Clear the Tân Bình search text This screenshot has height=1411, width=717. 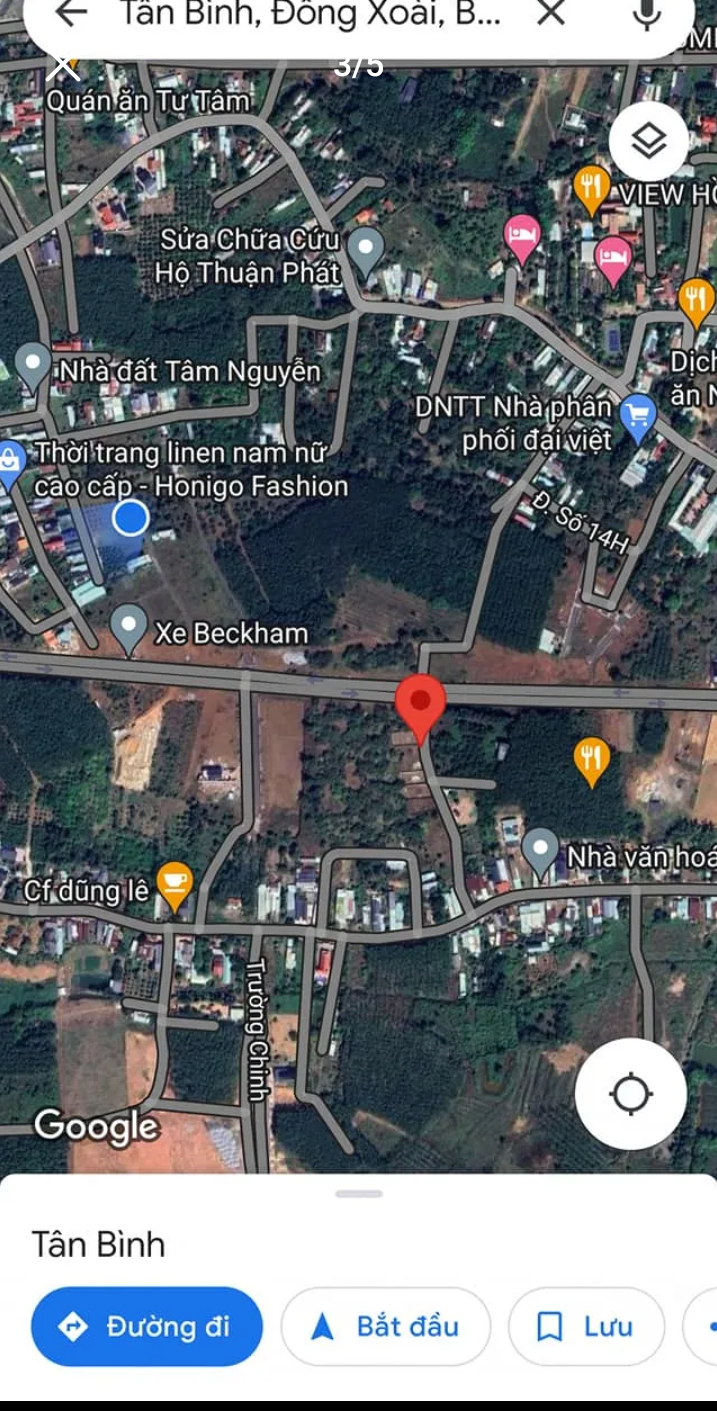tap(550, 13)
